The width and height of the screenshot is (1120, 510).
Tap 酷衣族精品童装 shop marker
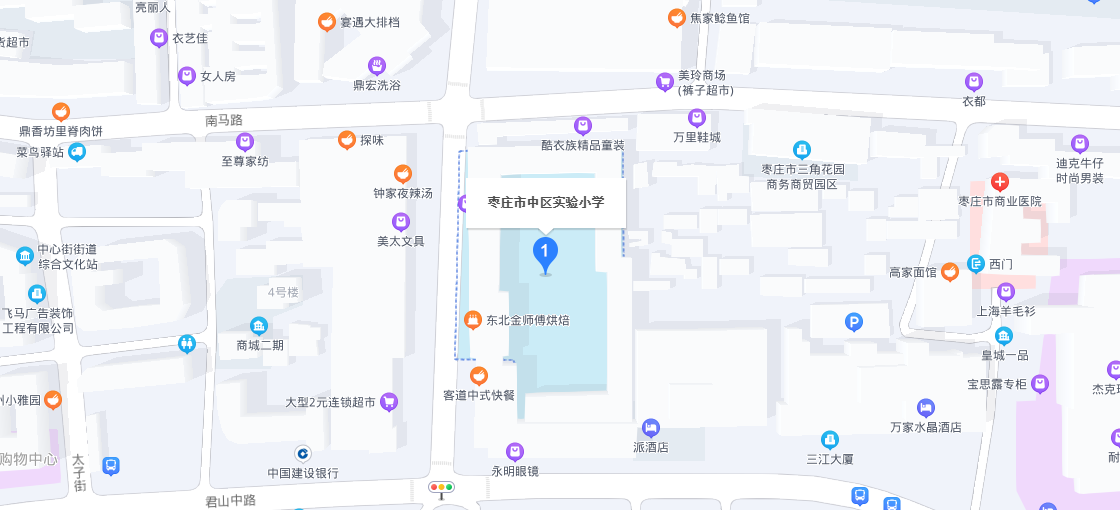[x=583, y=126]
